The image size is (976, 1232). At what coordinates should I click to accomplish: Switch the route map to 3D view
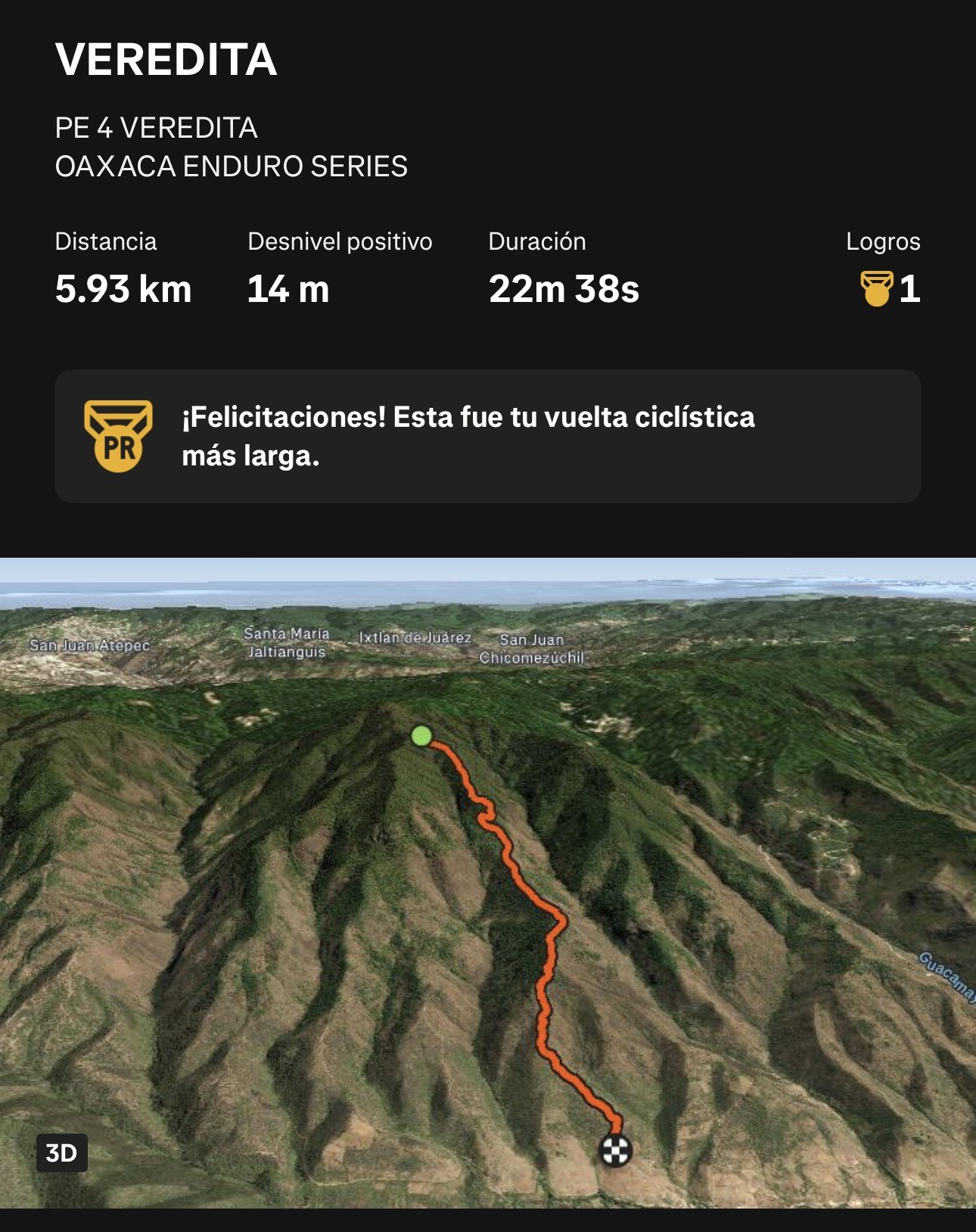61,1153
